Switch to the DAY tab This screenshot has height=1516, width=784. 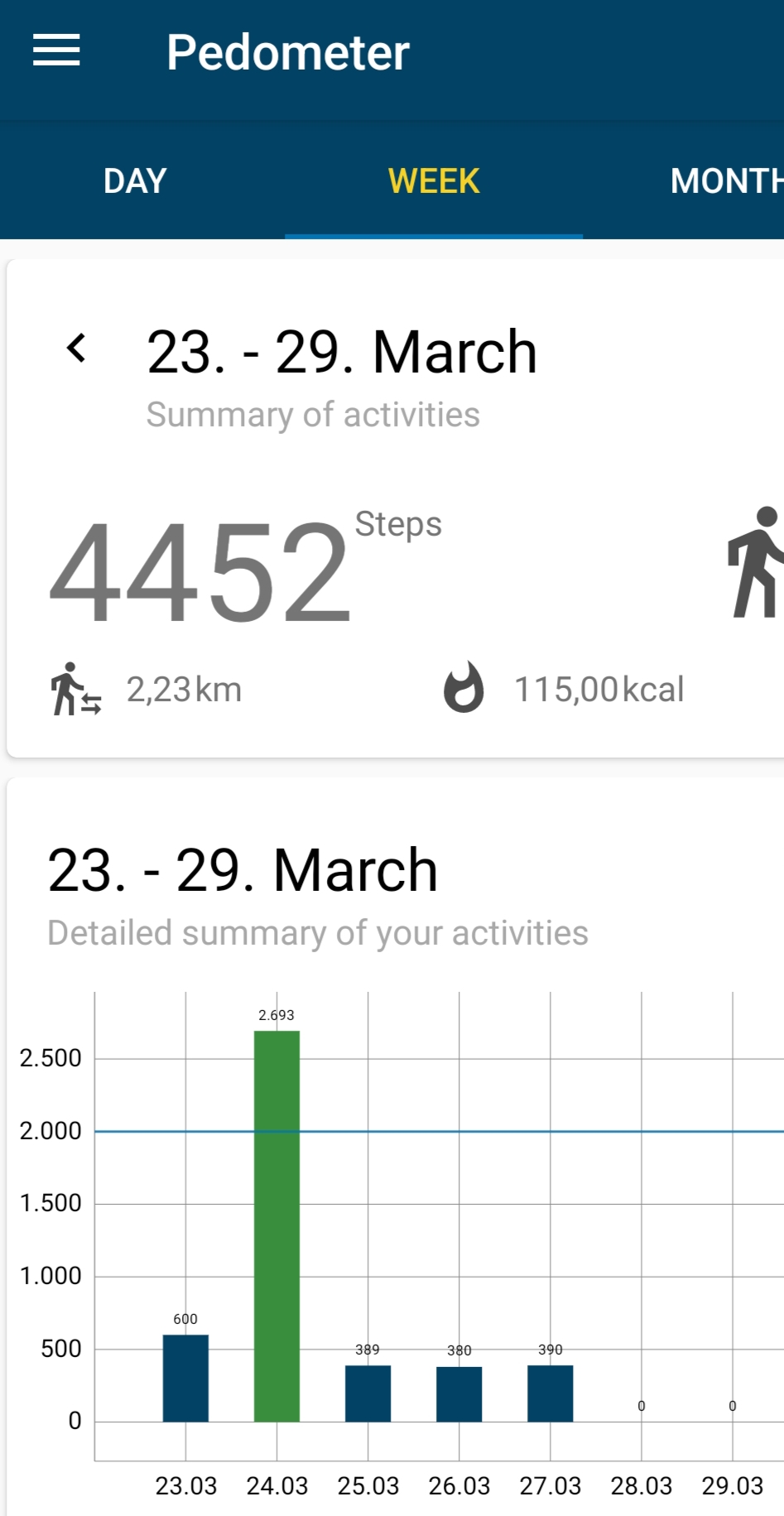click(x=135, y=180)
